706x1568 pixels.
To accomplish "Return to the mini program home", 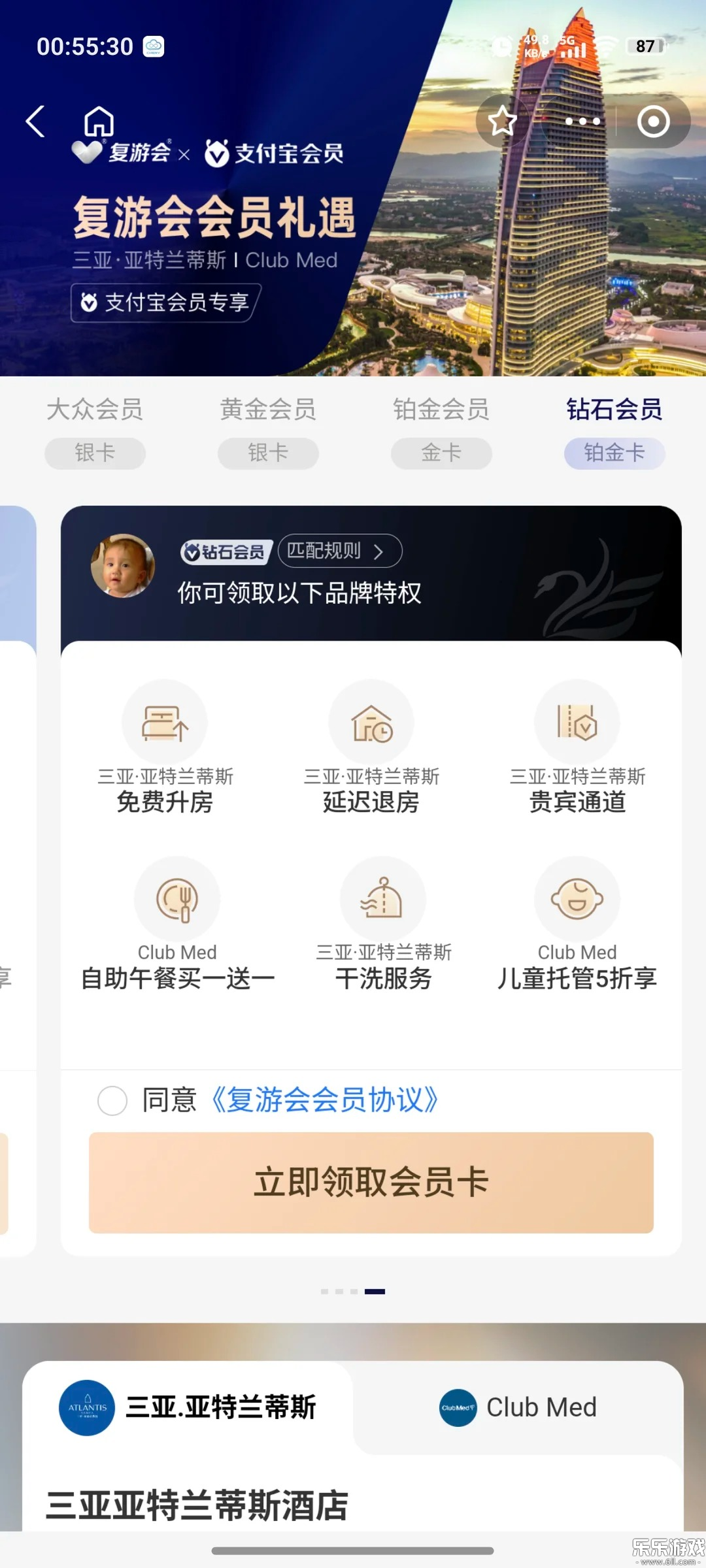I will coord(99,122).
